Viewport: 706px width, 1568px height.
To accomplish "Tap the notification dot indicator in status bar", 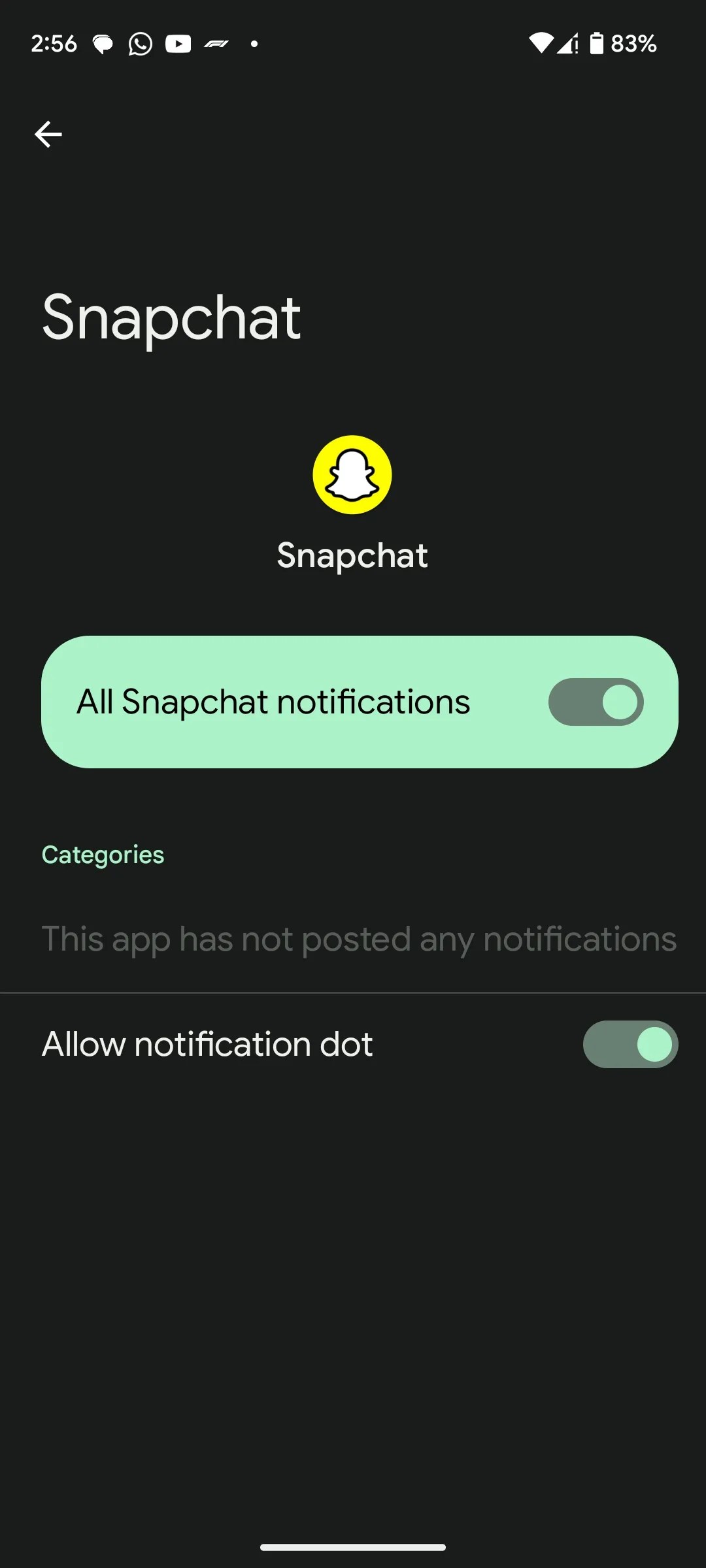I will [255, 44].
